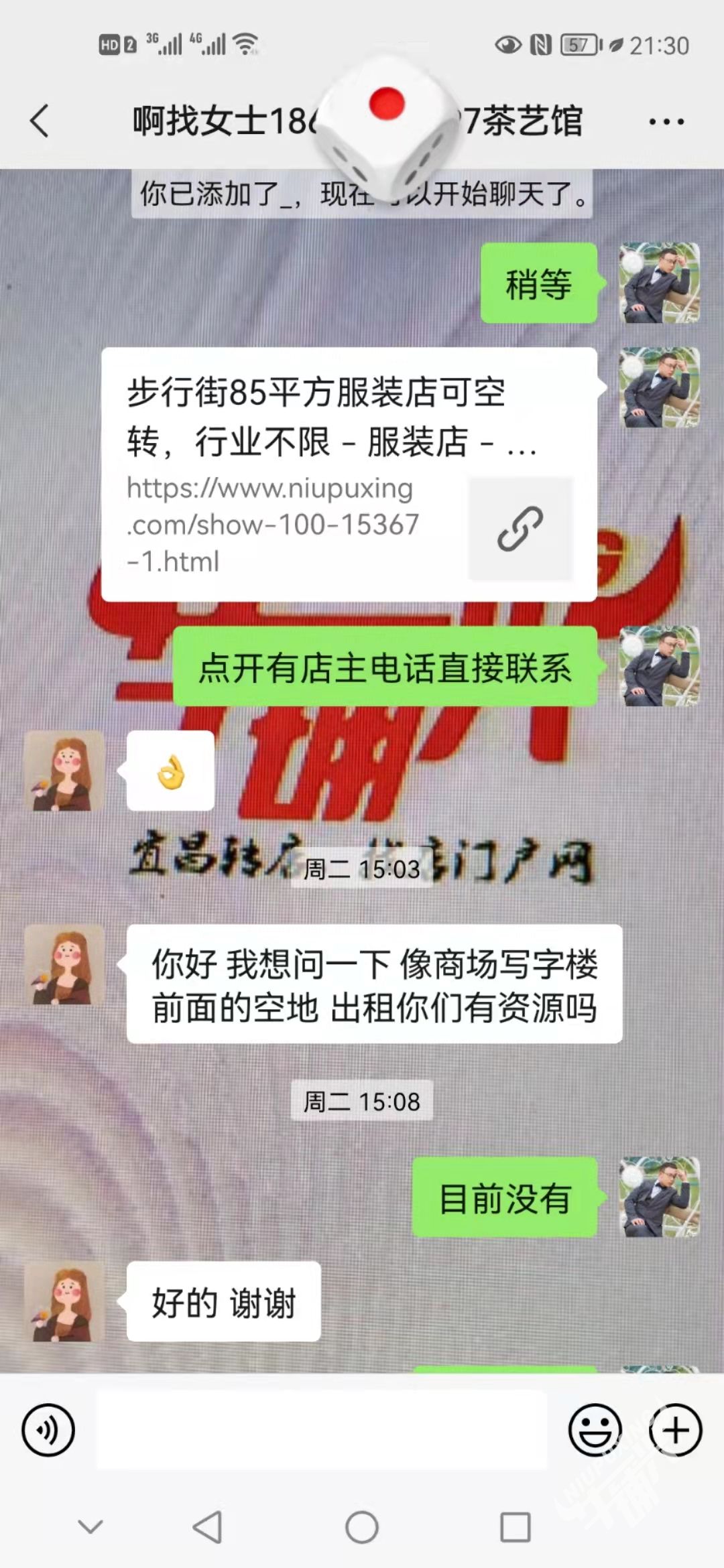724x1568 pixels.
Task: Open the niupuxing.com shop listing link
Action: pos(349,474)
